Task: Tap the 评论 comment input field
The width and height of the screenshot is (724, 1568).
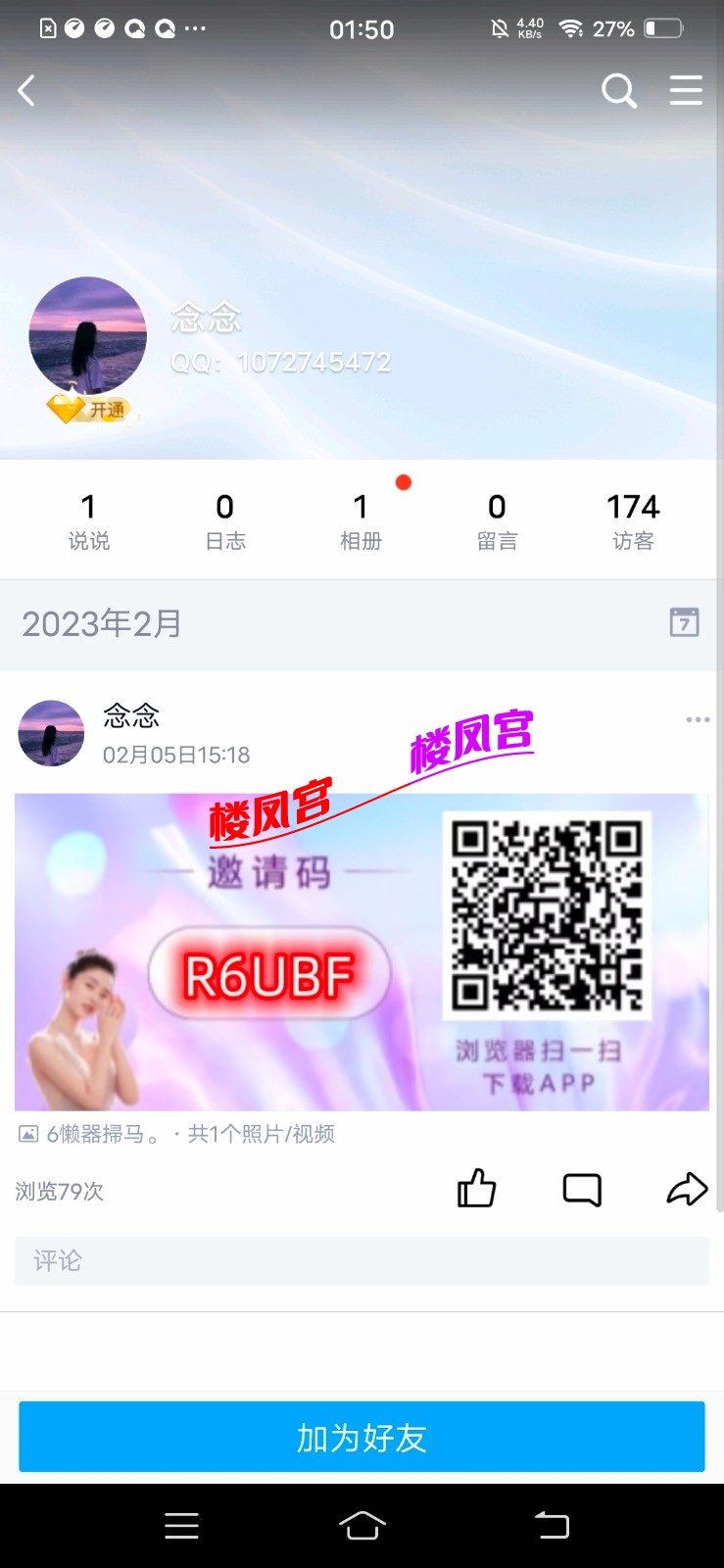Action: [362, 1261]
